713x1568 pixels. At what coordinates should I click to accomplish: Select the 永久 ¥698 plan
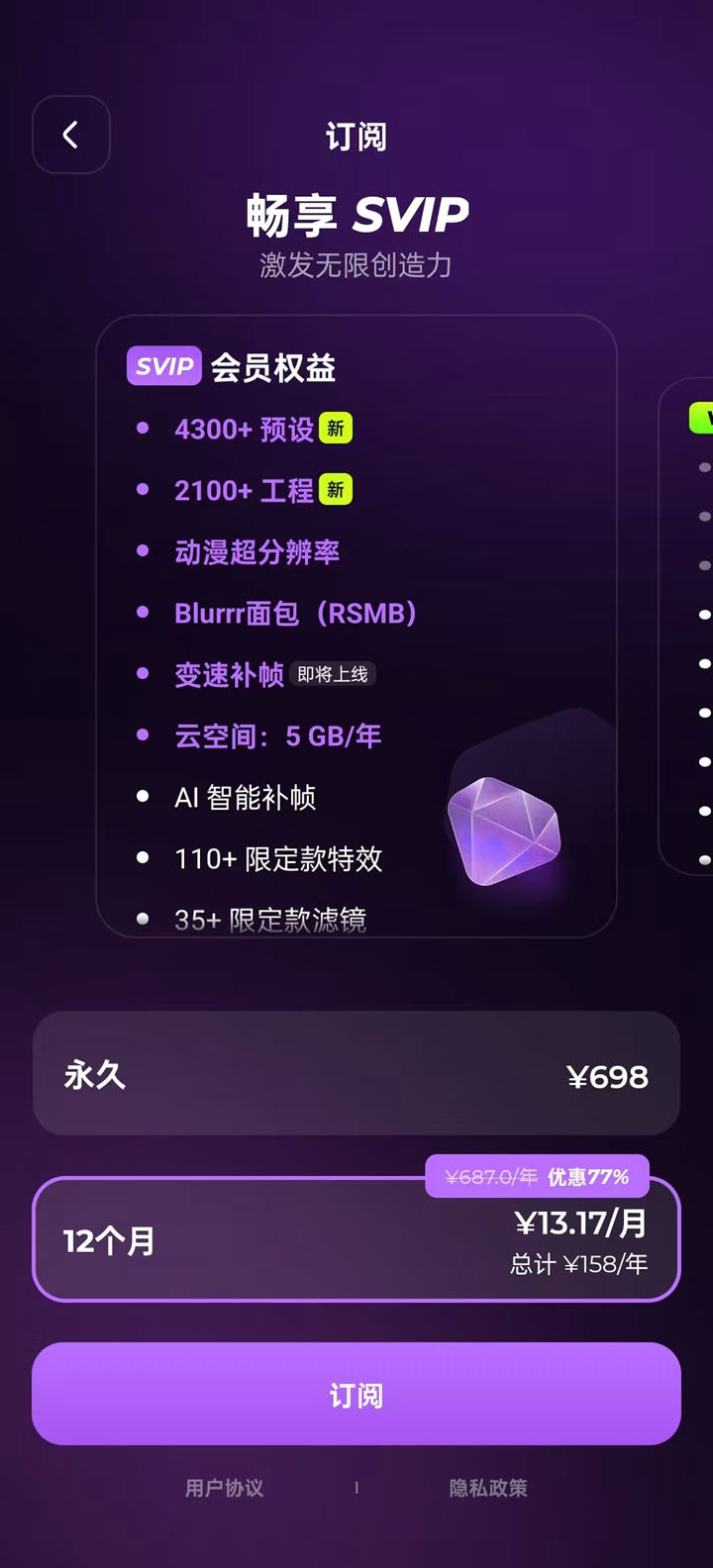pyautogui.click(x=356, y=1074)
